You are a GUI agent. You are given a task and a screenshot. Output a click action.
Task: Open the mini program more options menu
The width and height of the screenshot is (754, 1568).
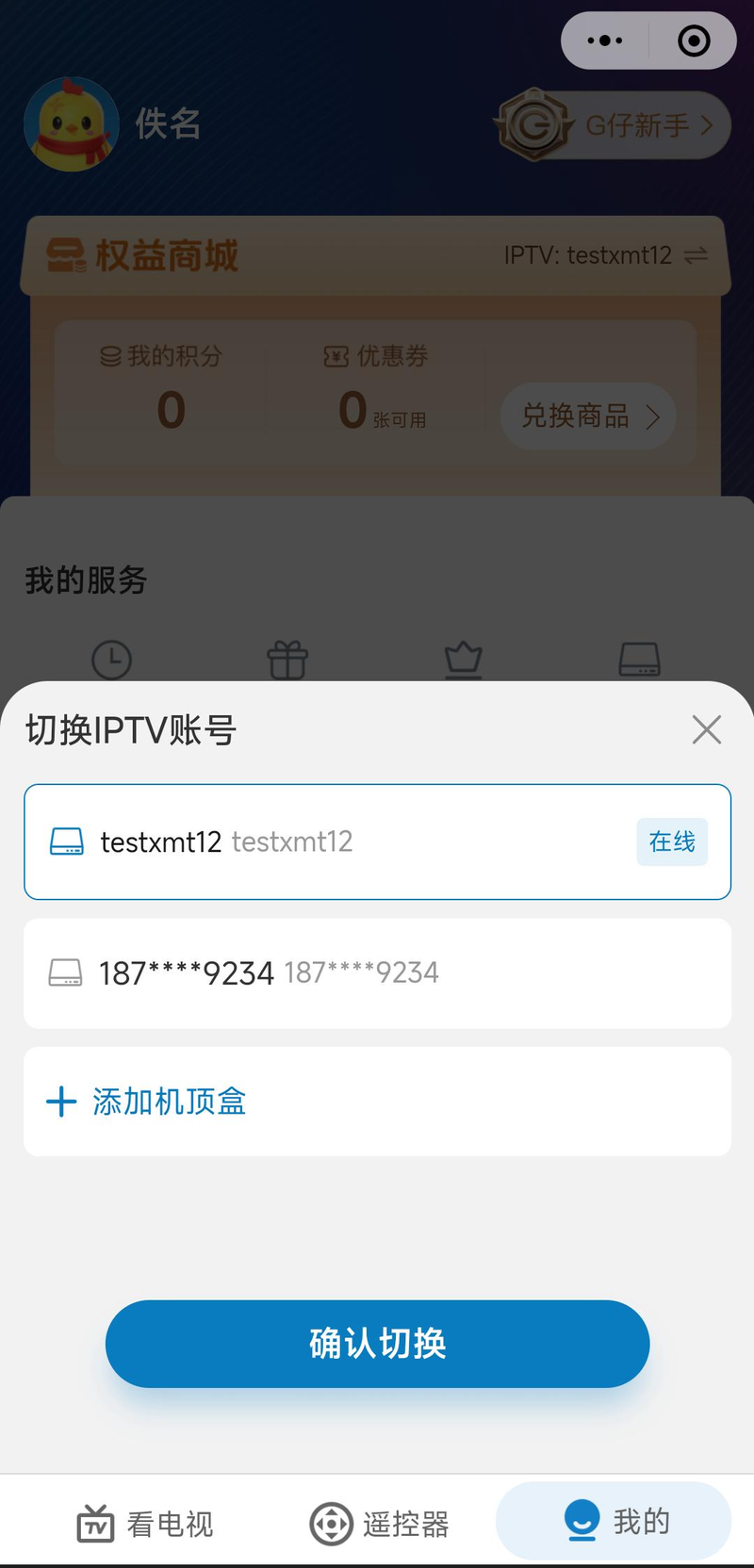604,41
